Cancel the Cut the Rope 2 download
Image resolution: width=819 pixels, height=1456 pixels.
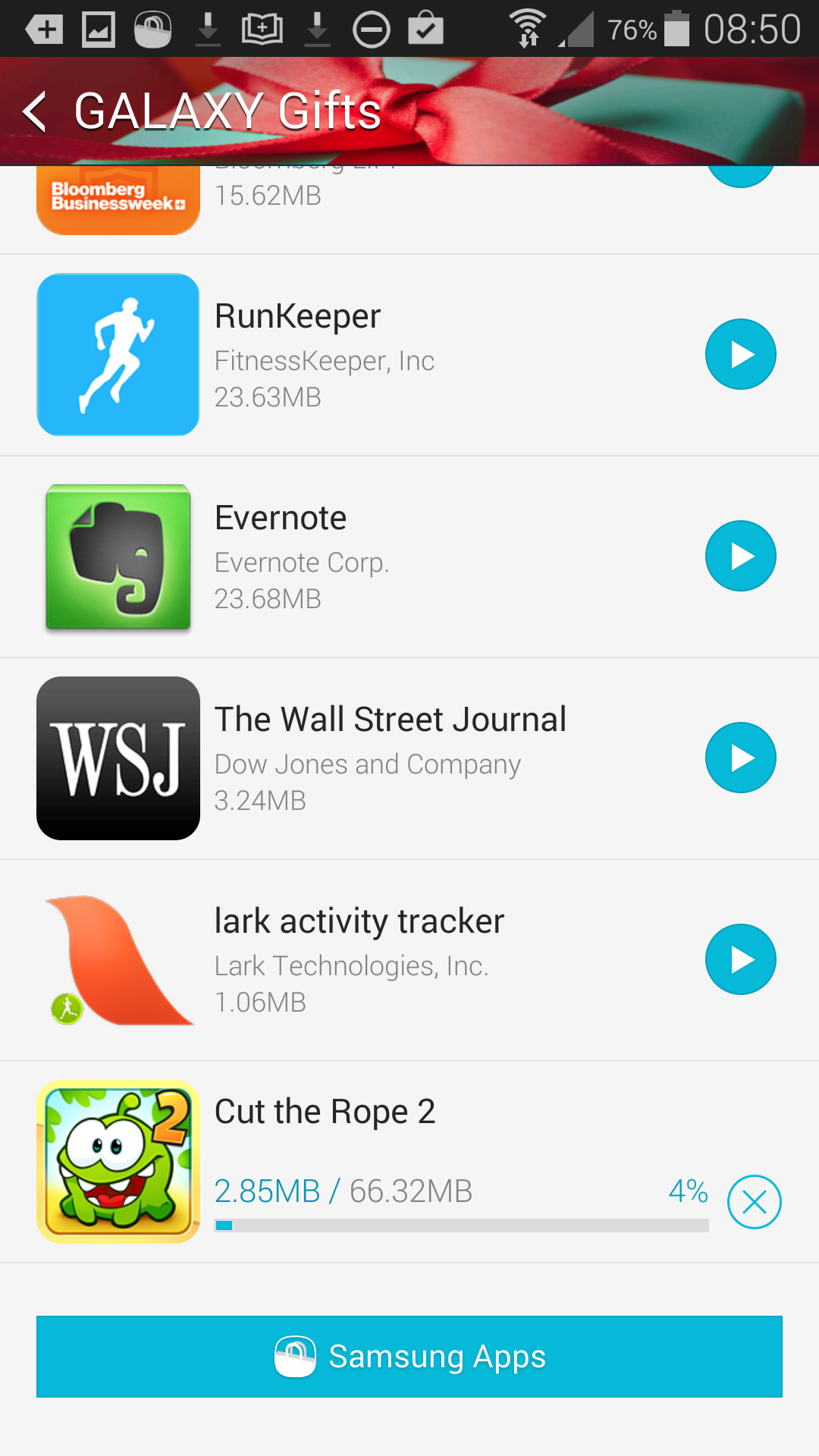[x=754, y=1202]
